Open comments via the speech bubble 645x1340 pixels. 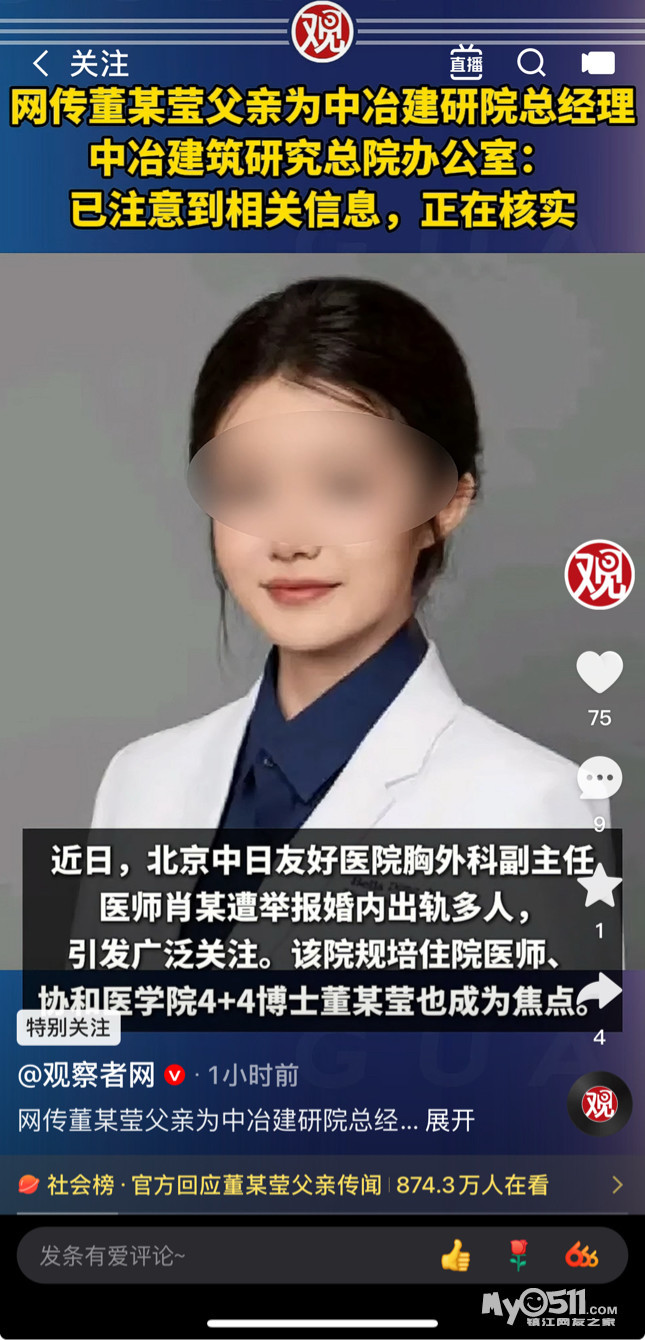pyautogui.click(x=599, y=778)
